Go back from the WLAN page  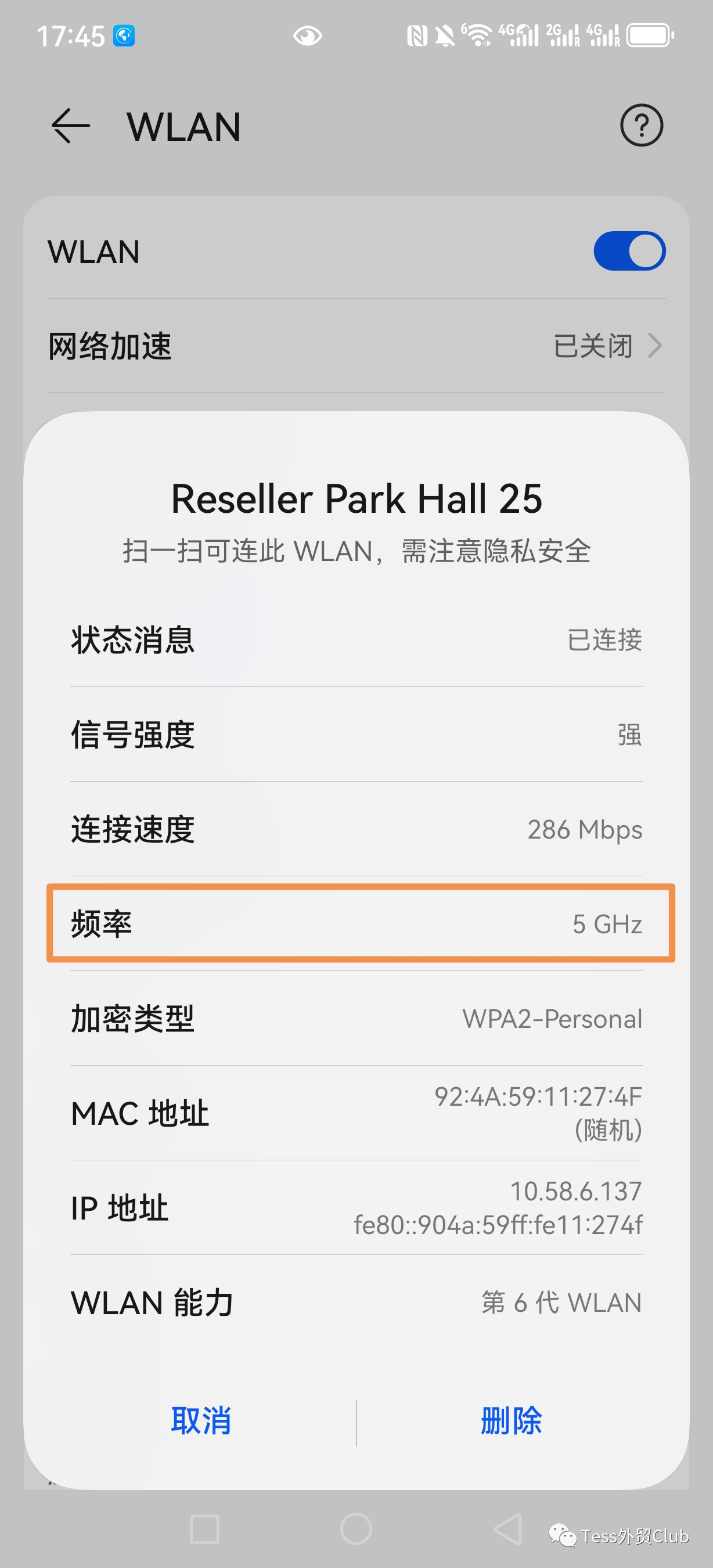[x=71, y=126]
